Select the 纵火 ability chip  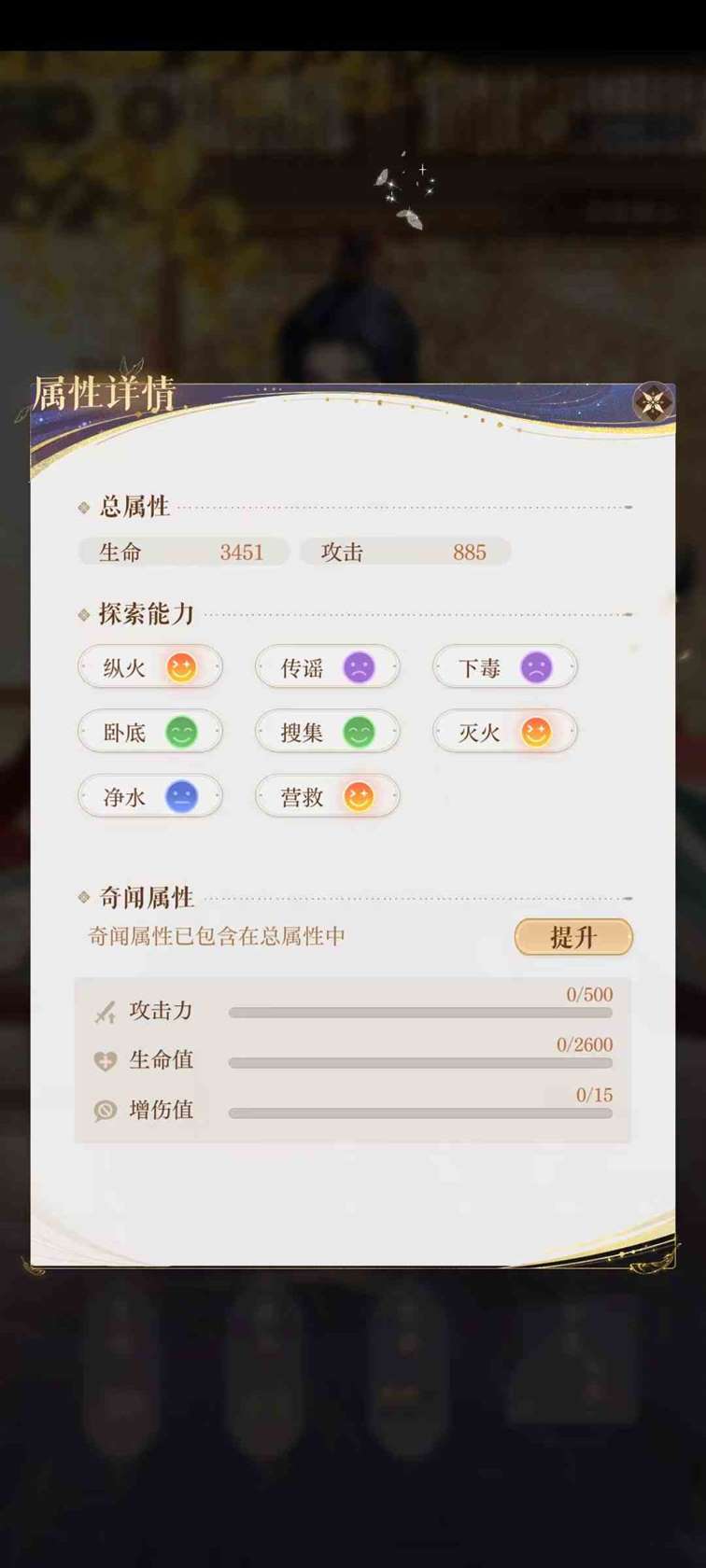(x=149, y=668)
